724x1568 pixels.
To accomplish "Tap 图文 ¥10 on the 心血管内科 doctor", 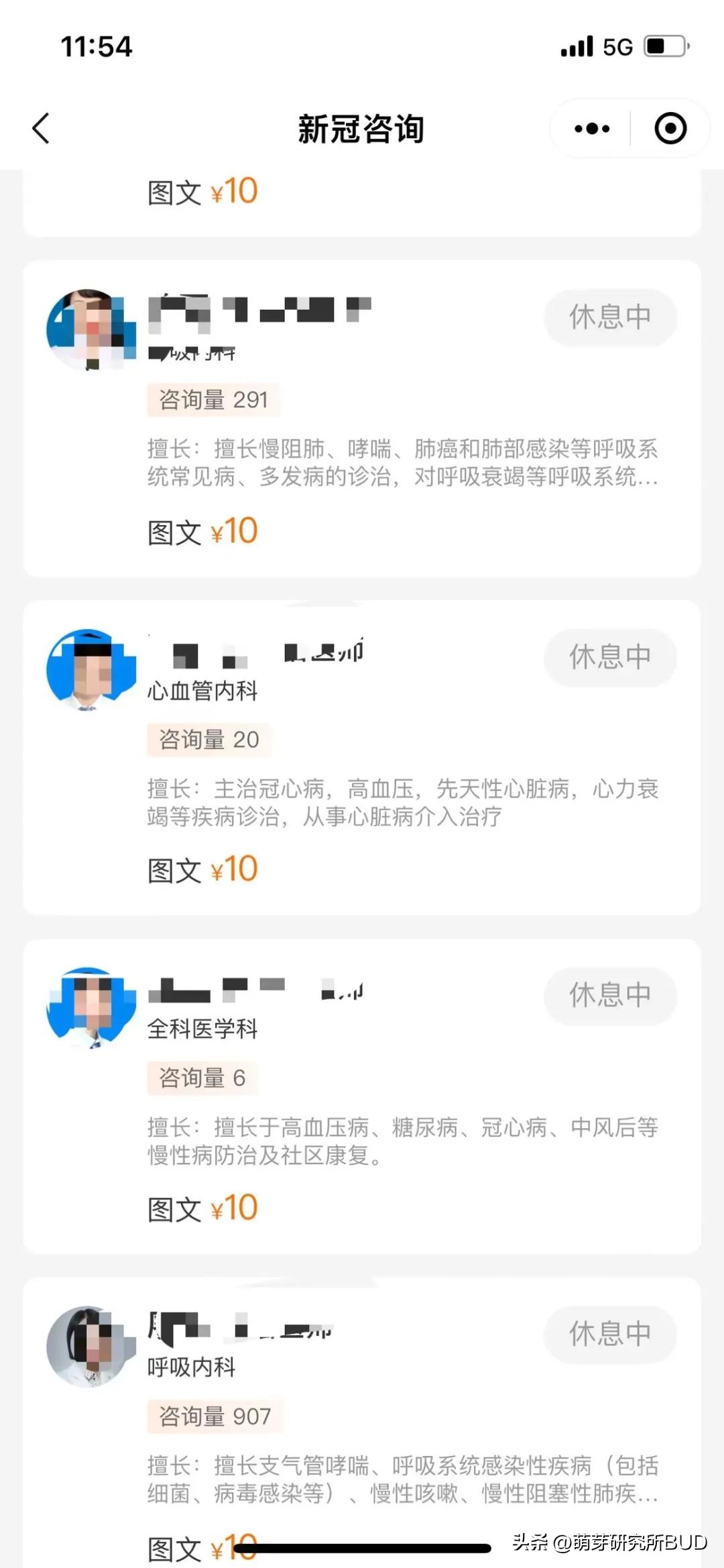I will click(x=202, y=870).
